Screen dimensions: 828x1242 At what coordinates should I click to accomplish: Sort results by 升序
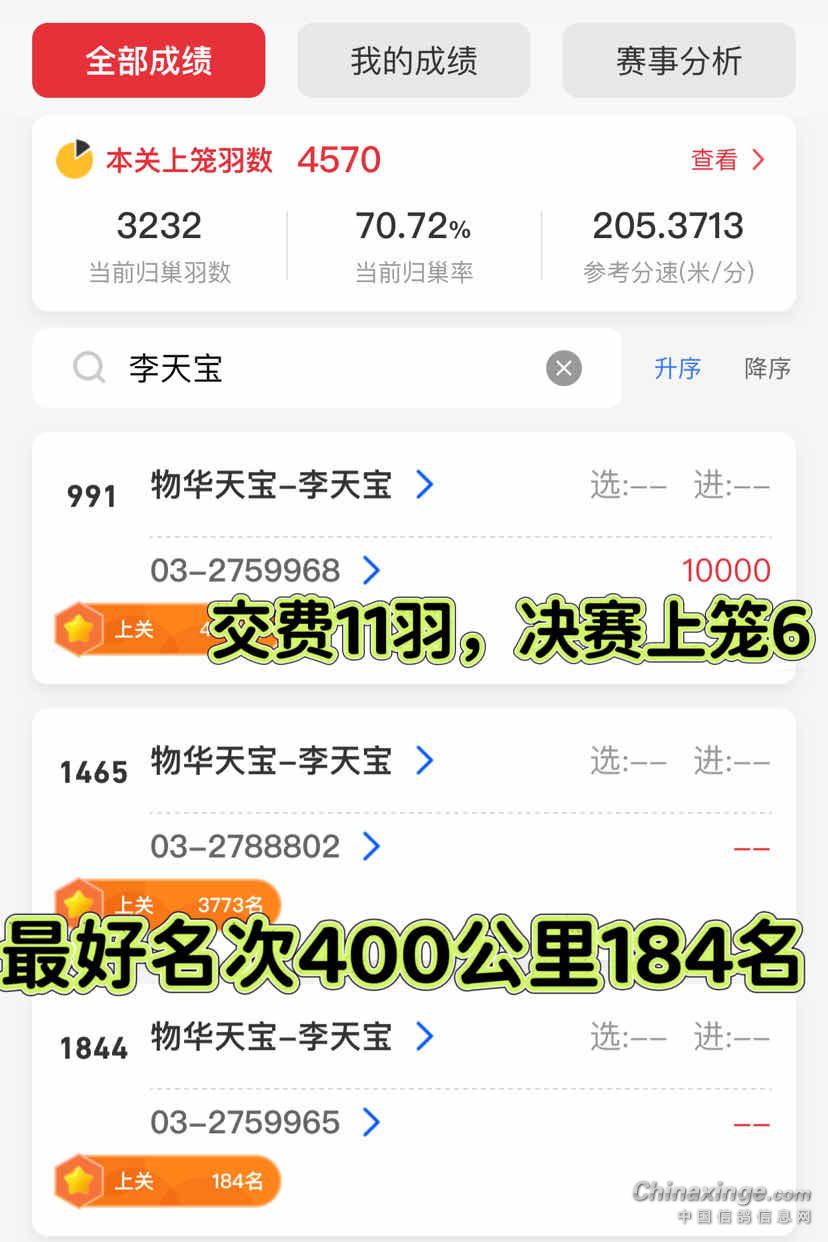coord(677,368)
